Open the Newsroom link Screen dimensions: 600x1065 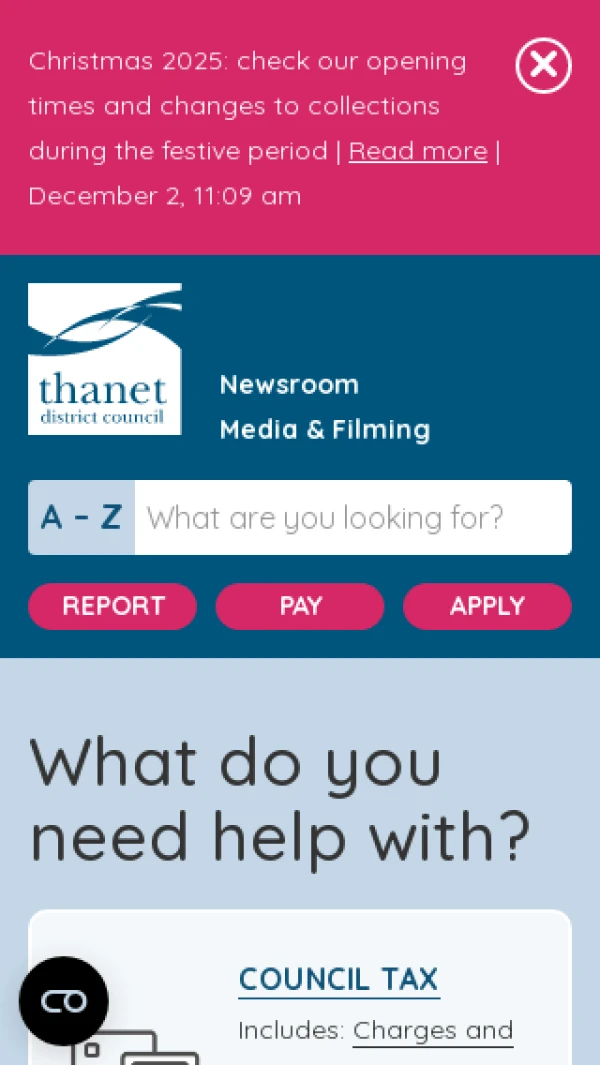point(289,385)
